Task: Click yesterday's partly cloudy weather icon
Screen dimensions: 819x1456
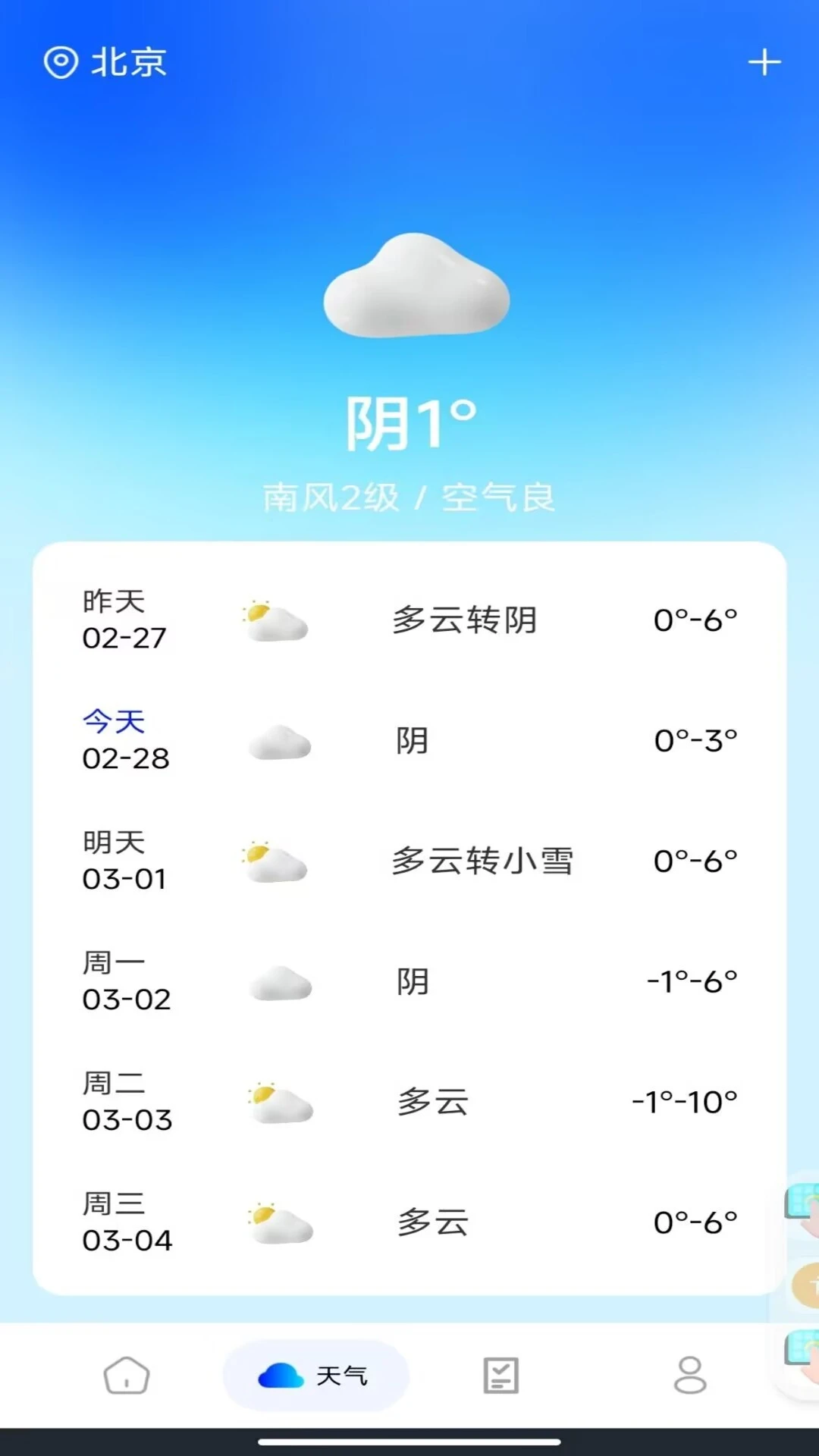Action: point(277,620)
